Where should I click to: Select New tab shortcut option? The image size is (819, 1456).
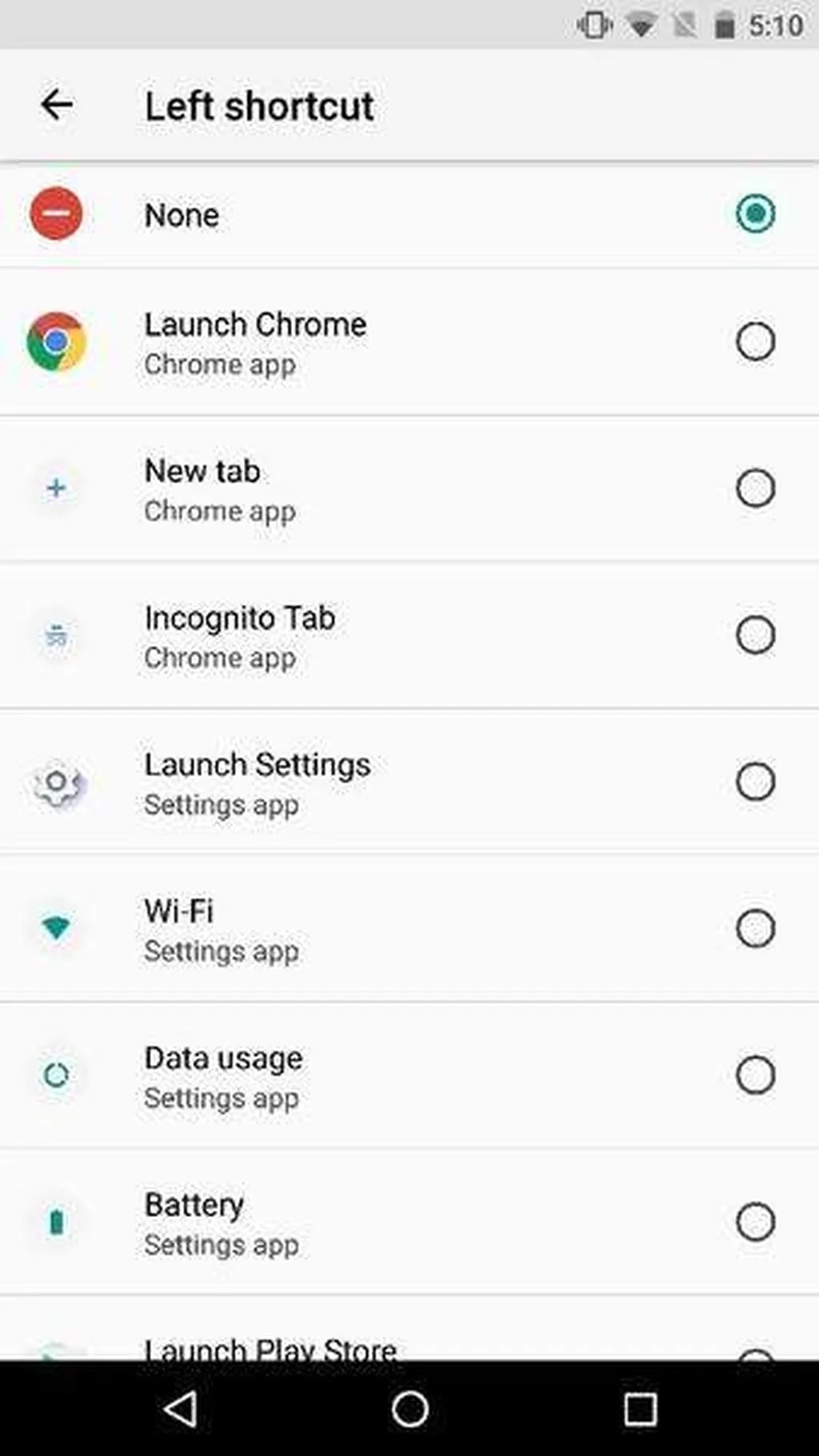(754, 489)
